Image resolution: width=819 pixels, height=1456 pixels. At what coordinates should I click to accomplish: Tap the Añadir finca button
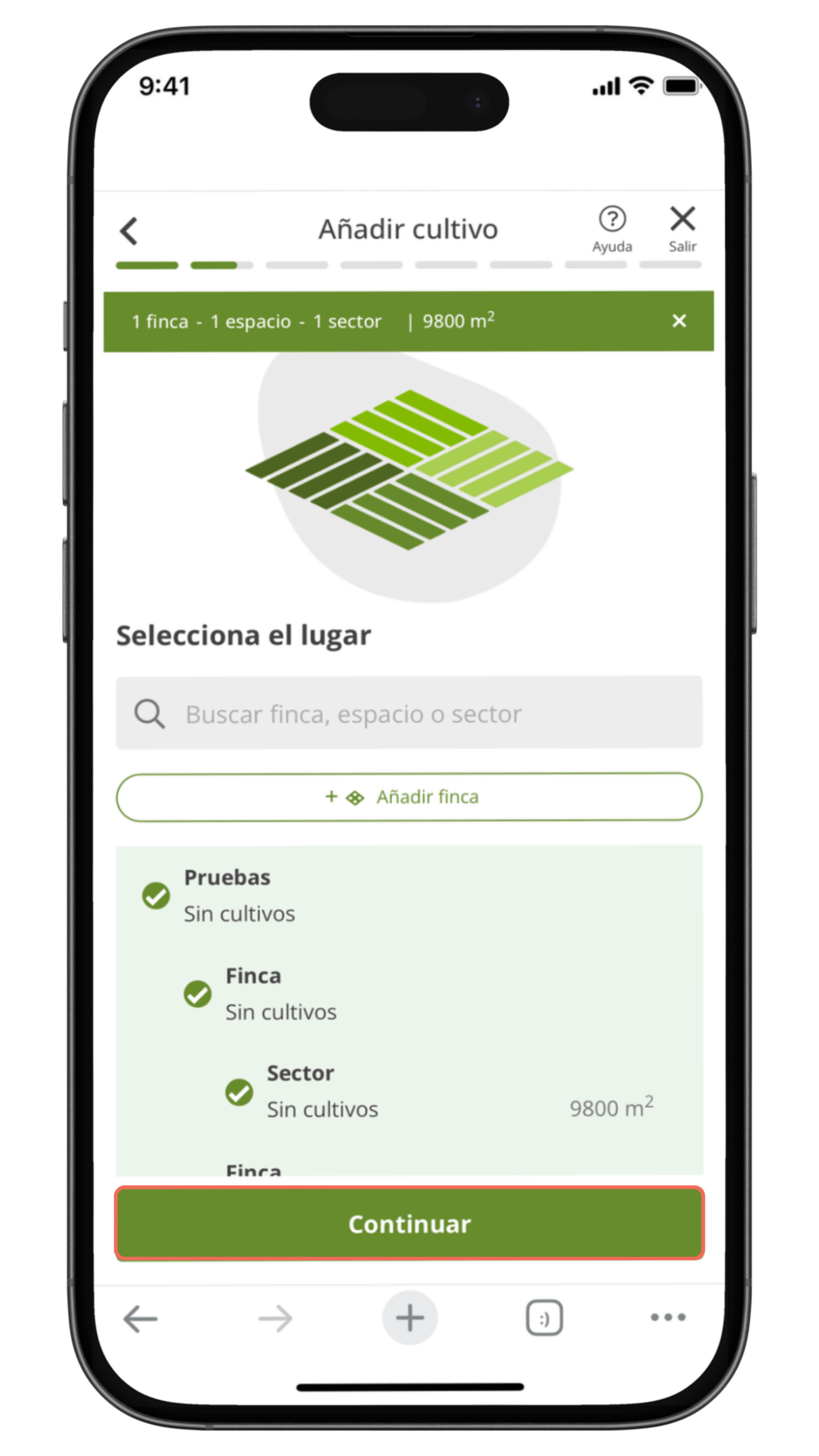coord(409,797)
